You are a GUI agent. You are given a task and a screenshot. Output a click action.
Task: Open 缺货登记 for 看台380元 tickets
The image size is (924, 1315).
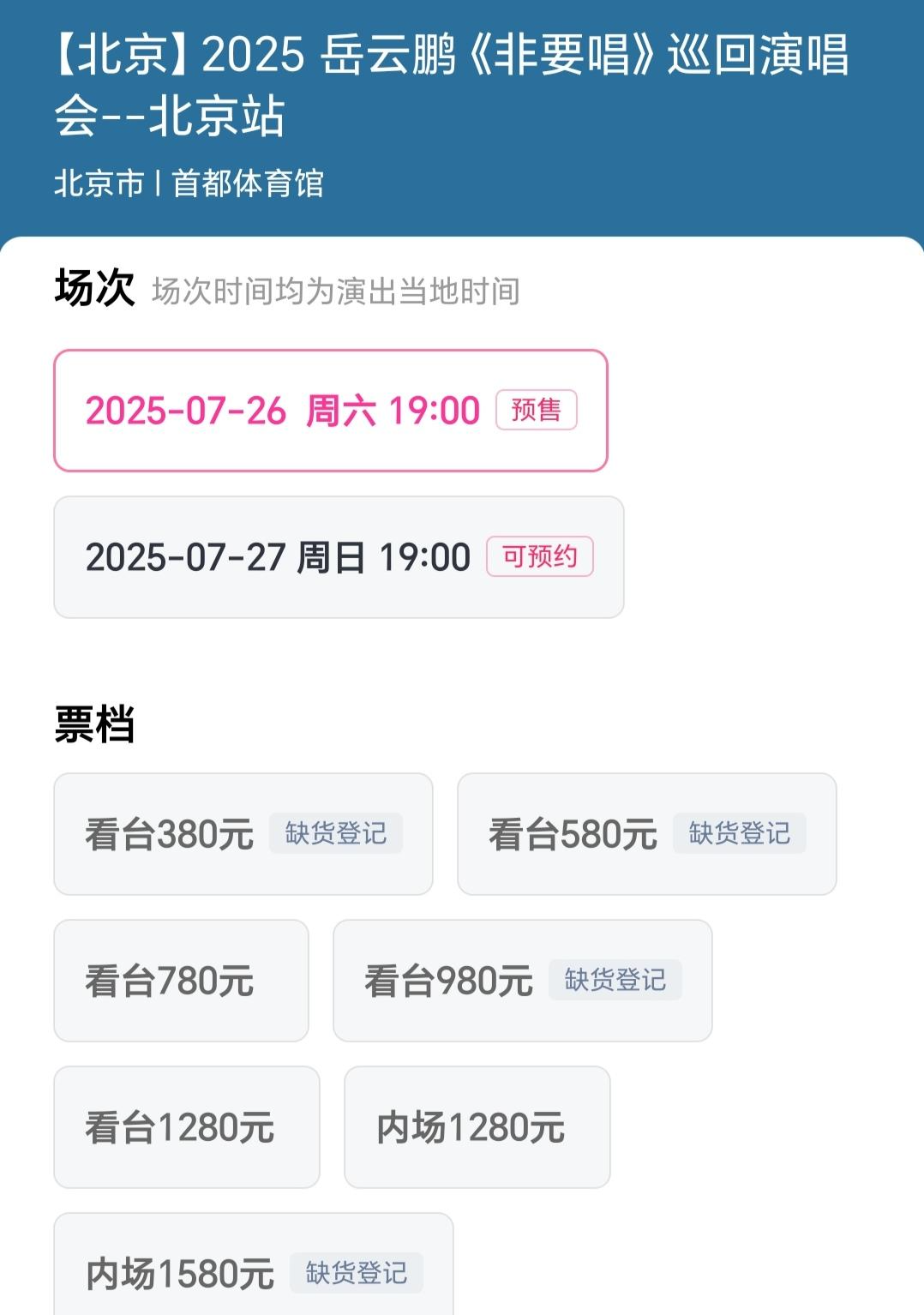334,832
